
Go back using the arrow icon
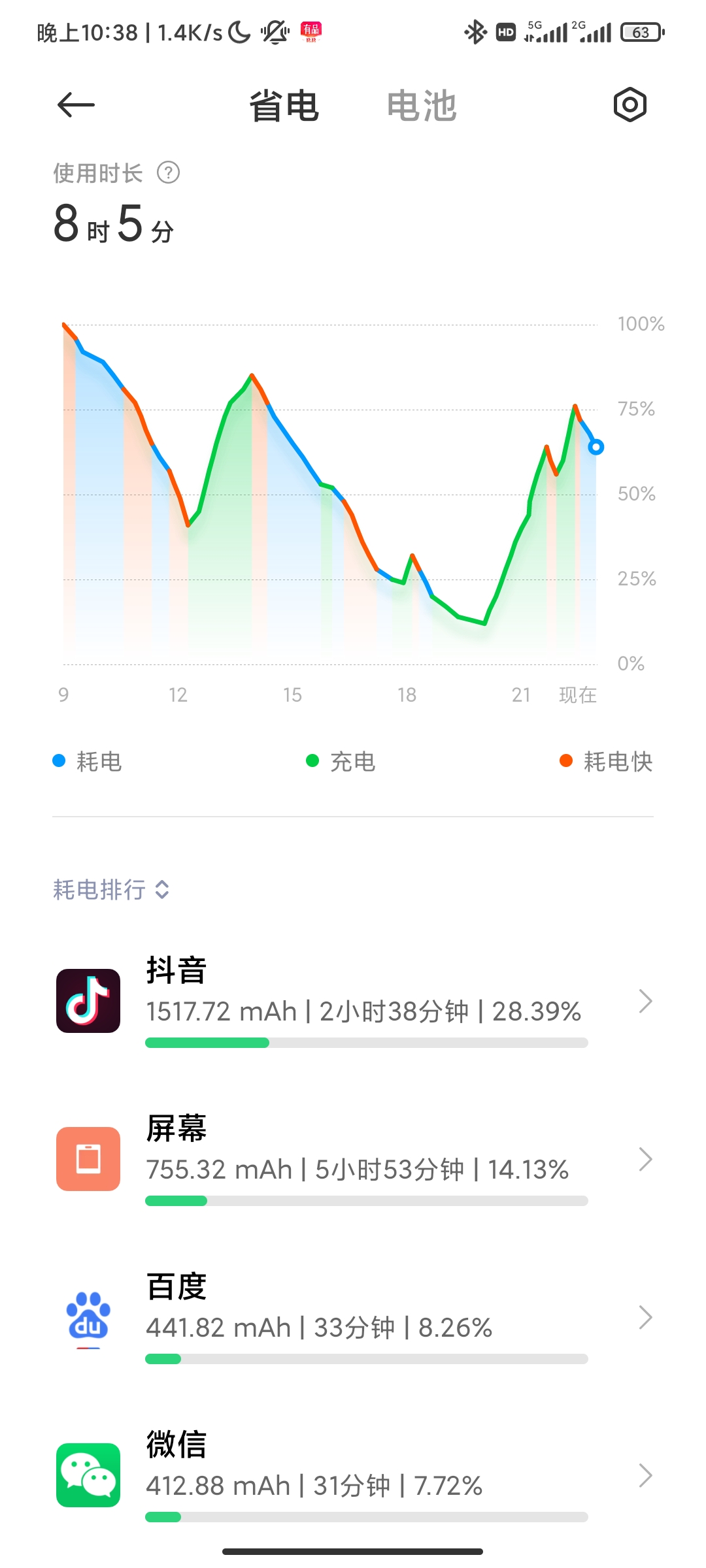[76, 105]
